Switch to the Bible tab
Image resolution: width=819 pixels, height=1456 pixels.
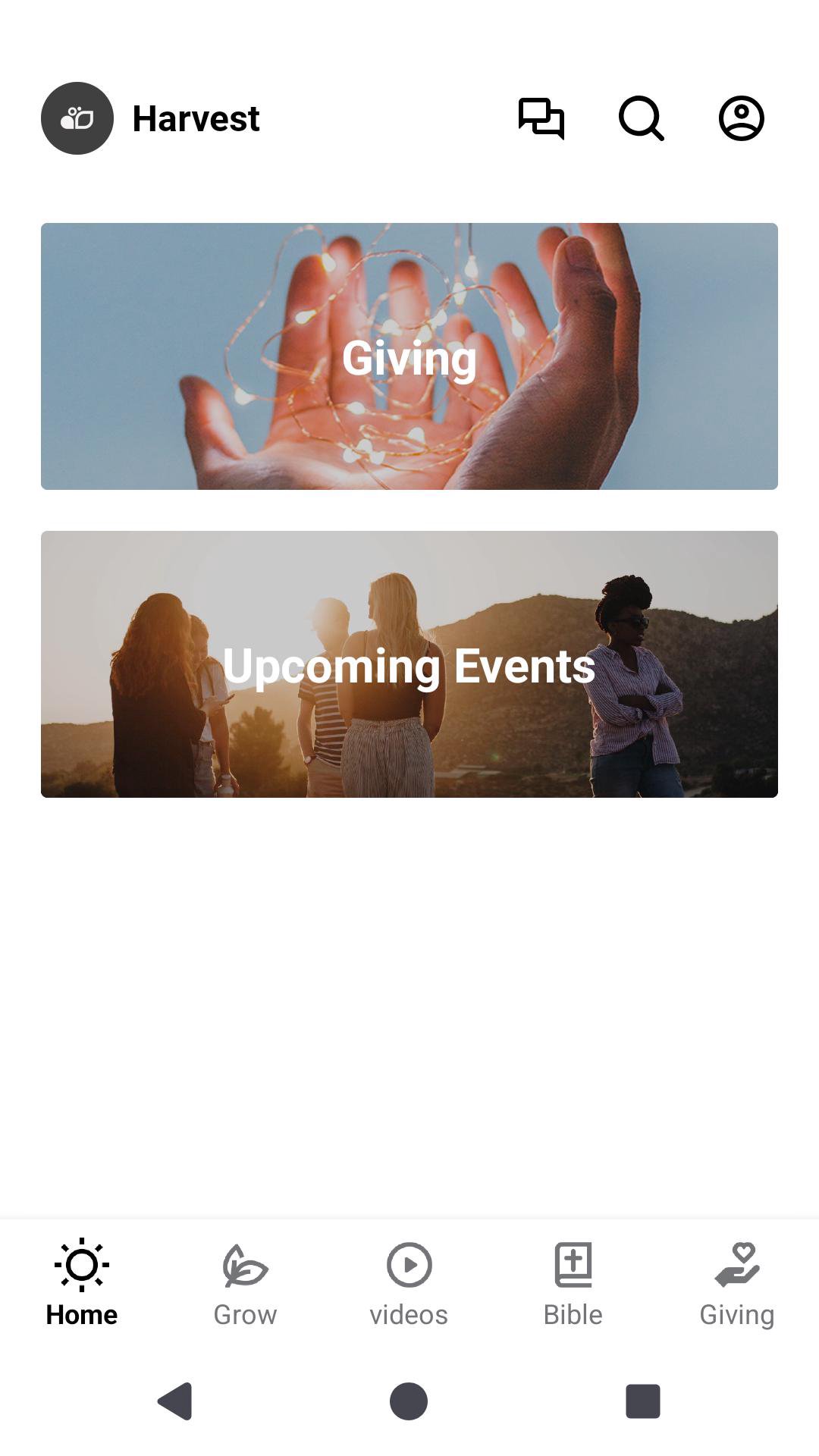pos(573,1283)
